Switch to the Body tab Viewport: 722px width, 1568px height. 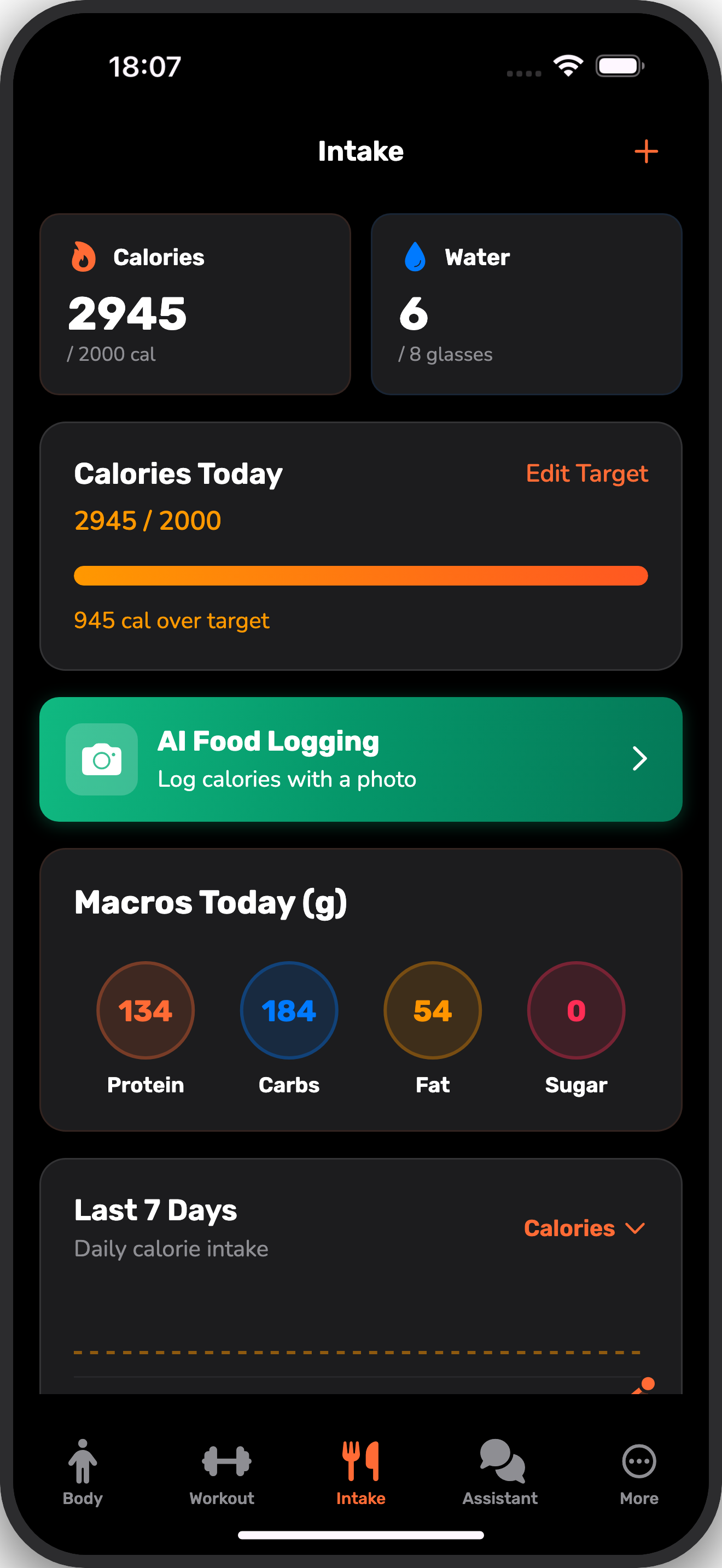pyautogui.click(x=83, y=1471)
